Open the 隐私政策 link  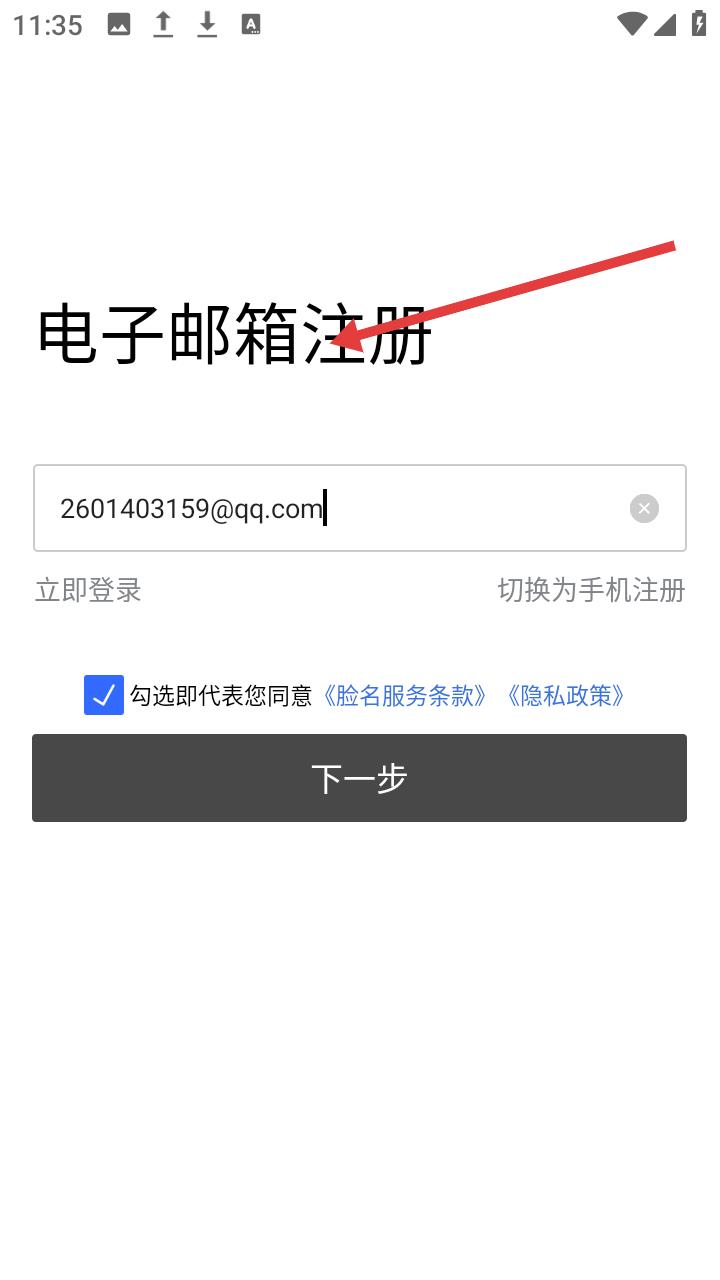[565, 695]
